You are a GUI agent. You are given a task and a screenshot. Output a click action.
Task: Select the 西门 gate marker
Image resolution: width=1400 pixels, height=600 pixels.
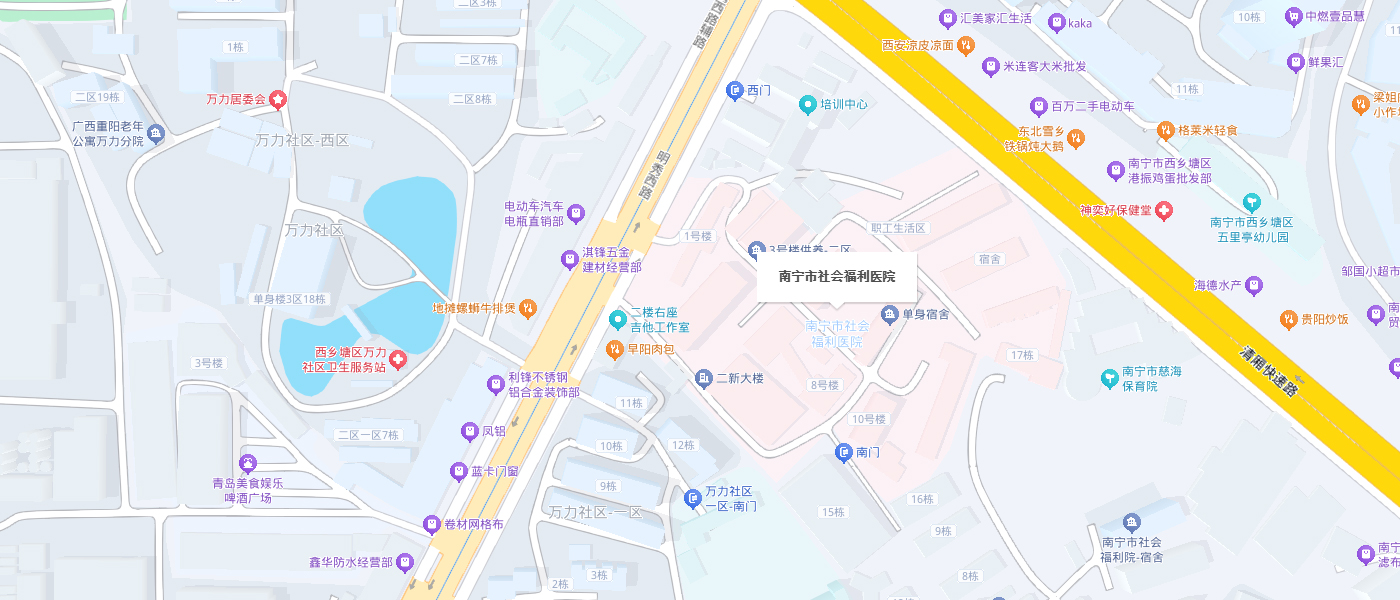[x=734, y=91]
